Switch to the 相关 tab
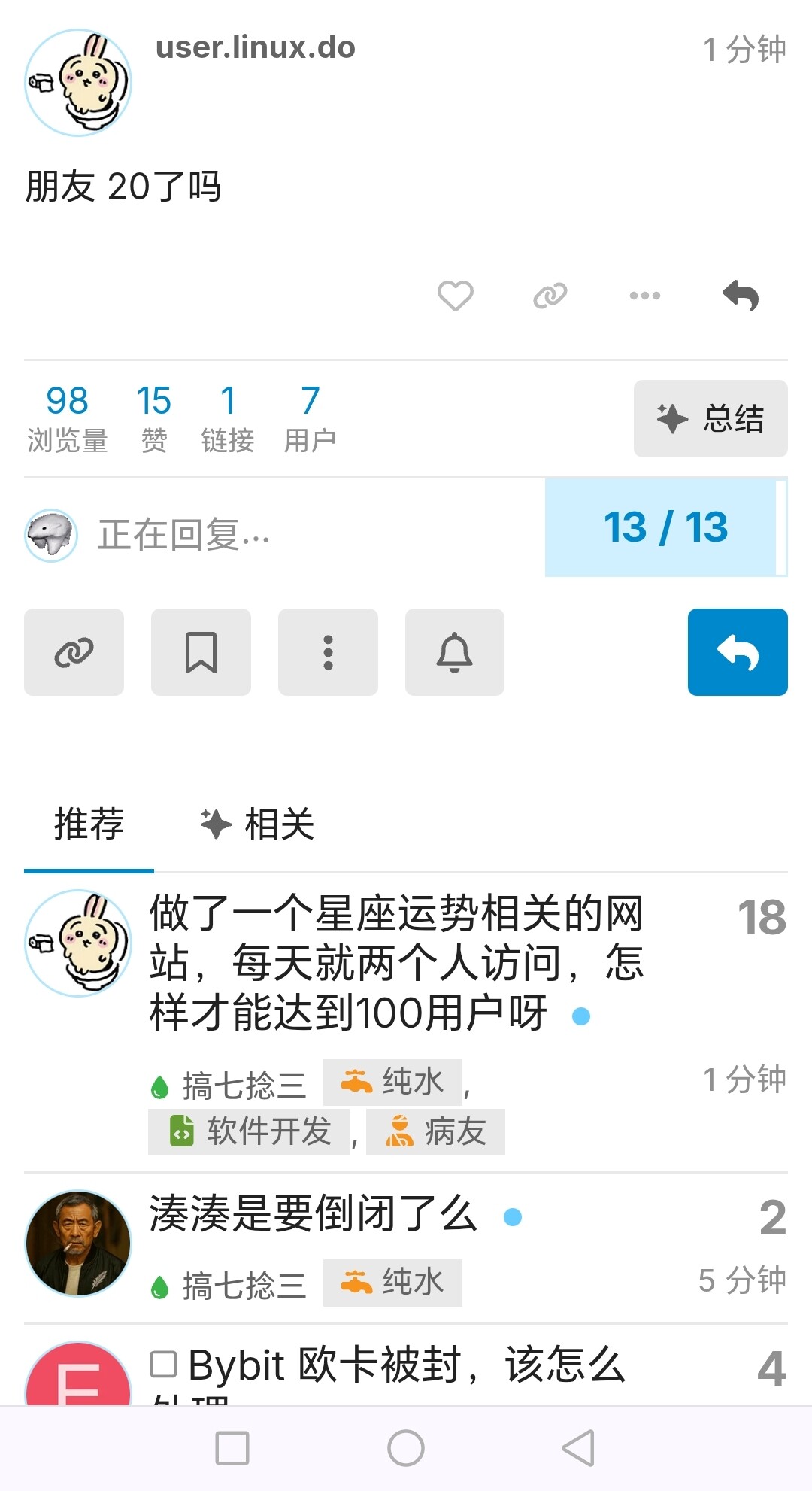812x1491 pixels. (258, 824)
